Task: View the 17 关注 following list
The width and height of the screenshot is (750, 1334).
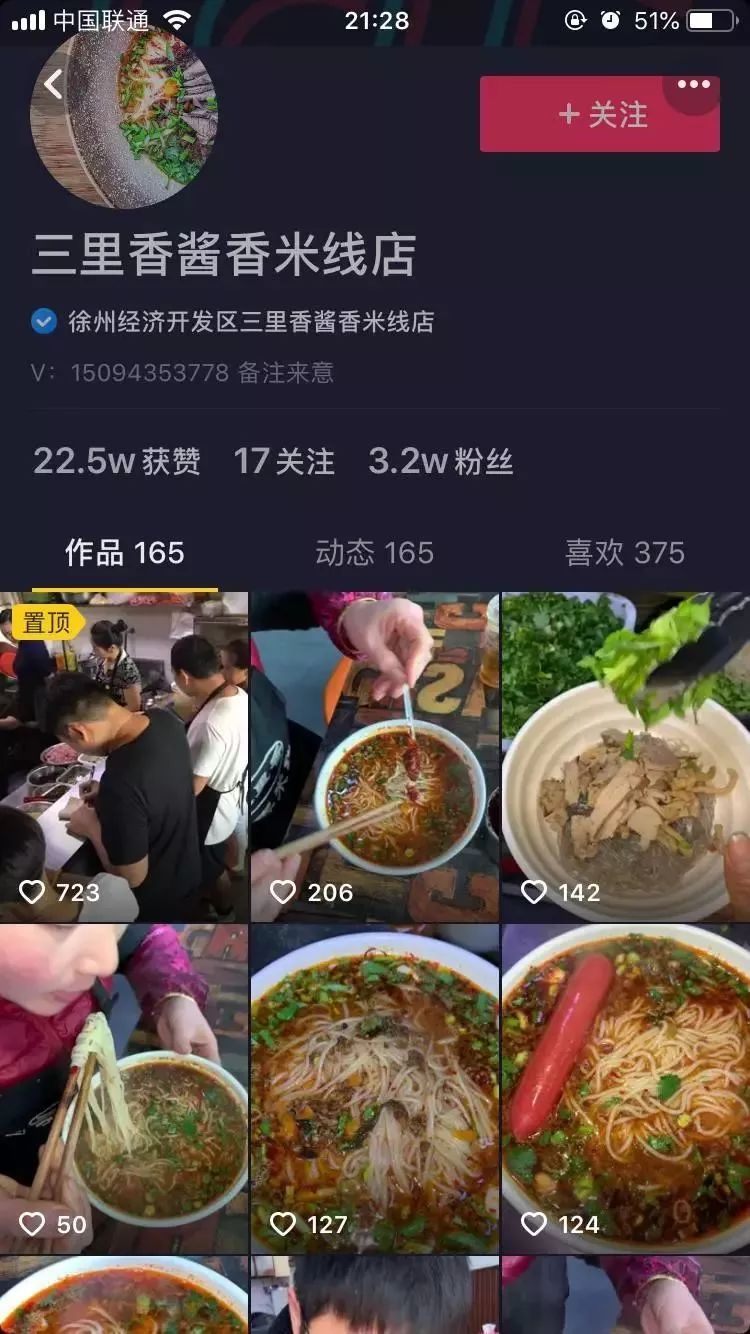Action: click(x=284, y=461)
